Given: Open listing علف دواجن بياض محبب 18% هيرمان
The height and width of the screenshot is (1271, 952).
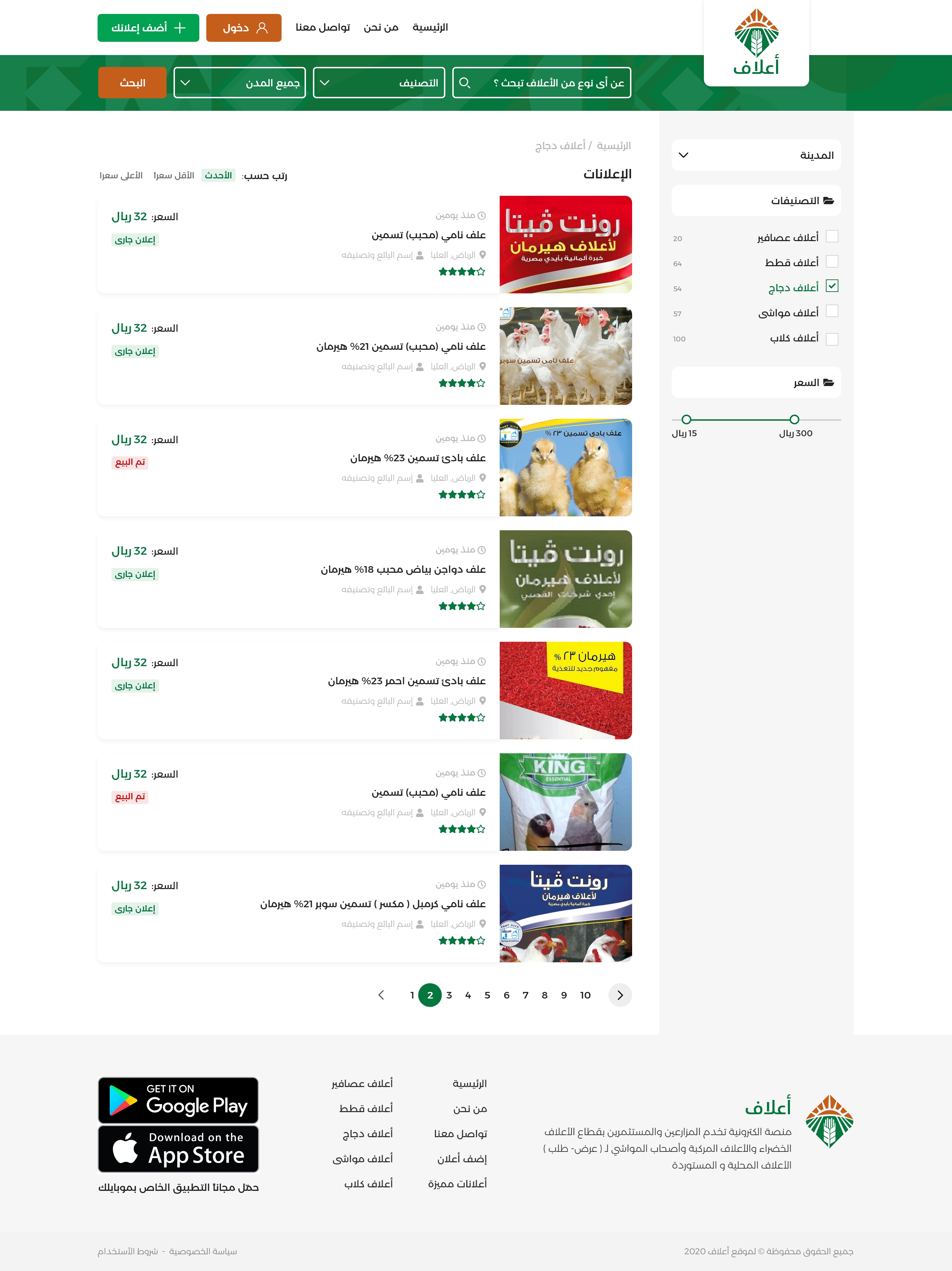Looking at the screenshot, I should point(403,569).
